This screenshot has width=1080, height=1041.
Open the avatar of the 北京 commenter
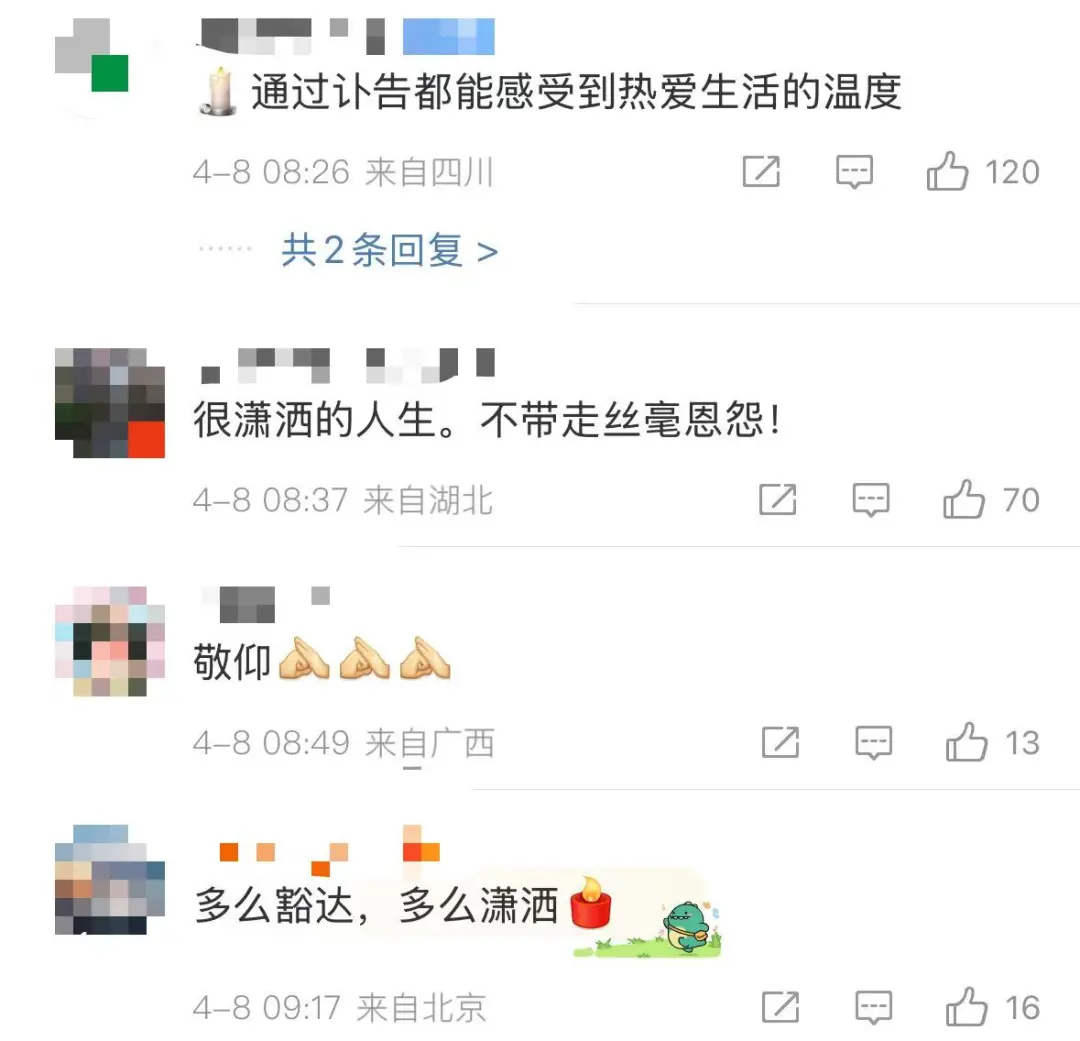[x=109, y=880]
